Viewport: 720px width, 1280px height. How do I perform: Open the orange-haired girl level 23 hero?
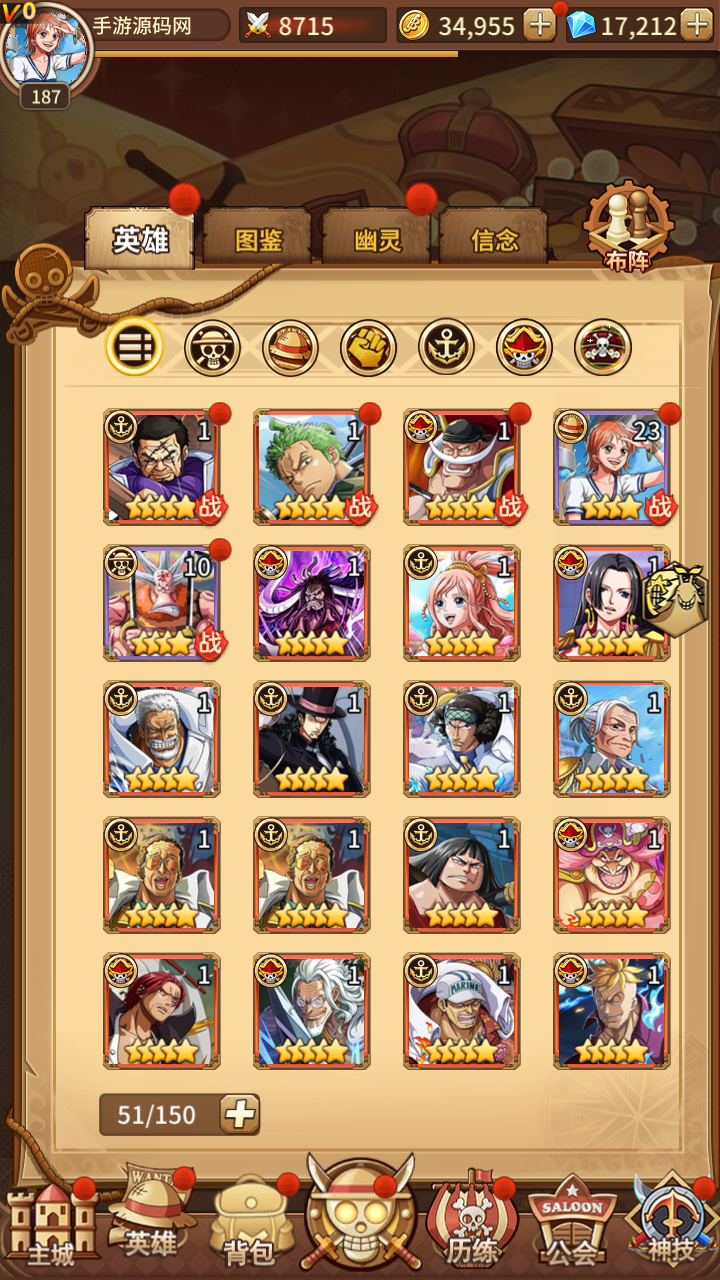[x=612, y=466]
